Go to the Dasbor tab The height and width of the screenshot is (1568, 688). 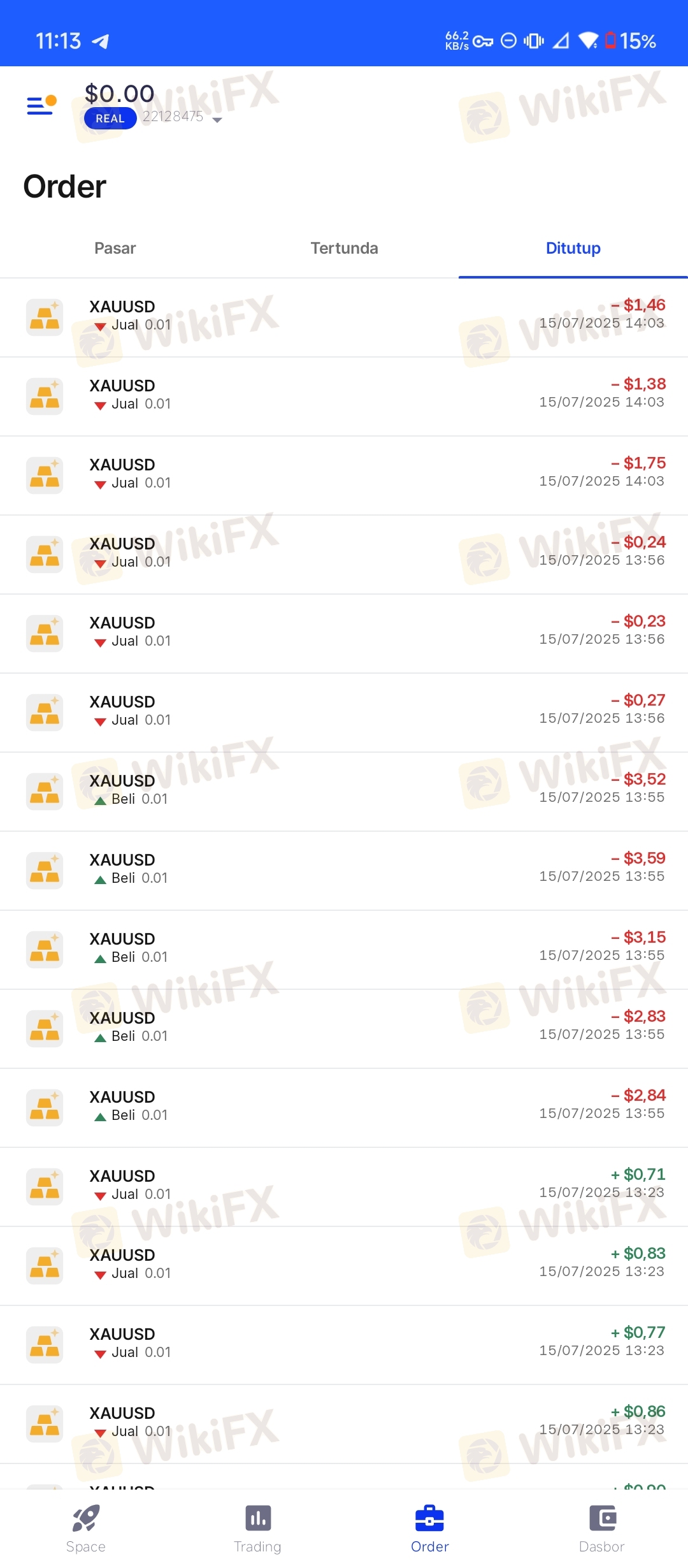coord(602,1528)
